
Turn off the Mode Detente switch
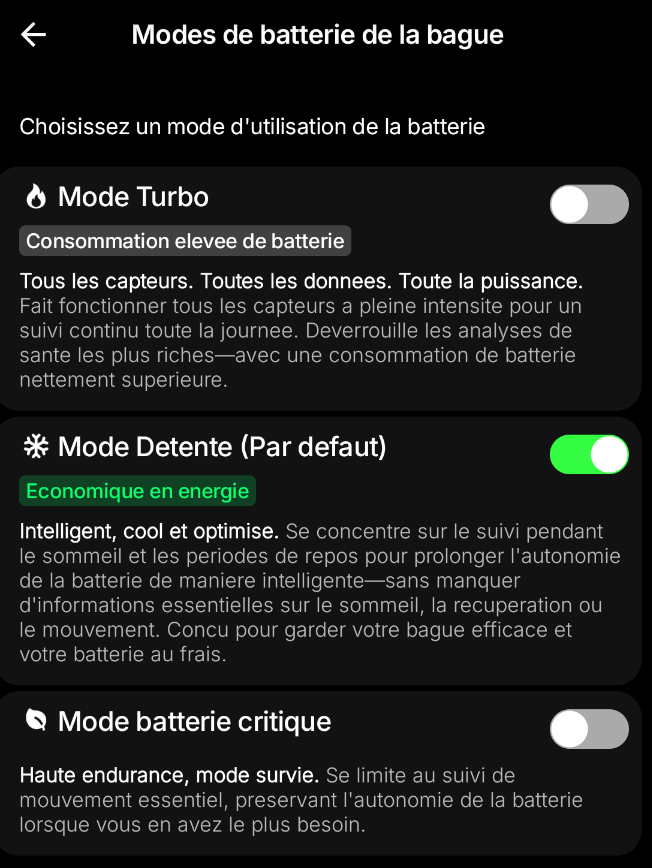point(589,455)
